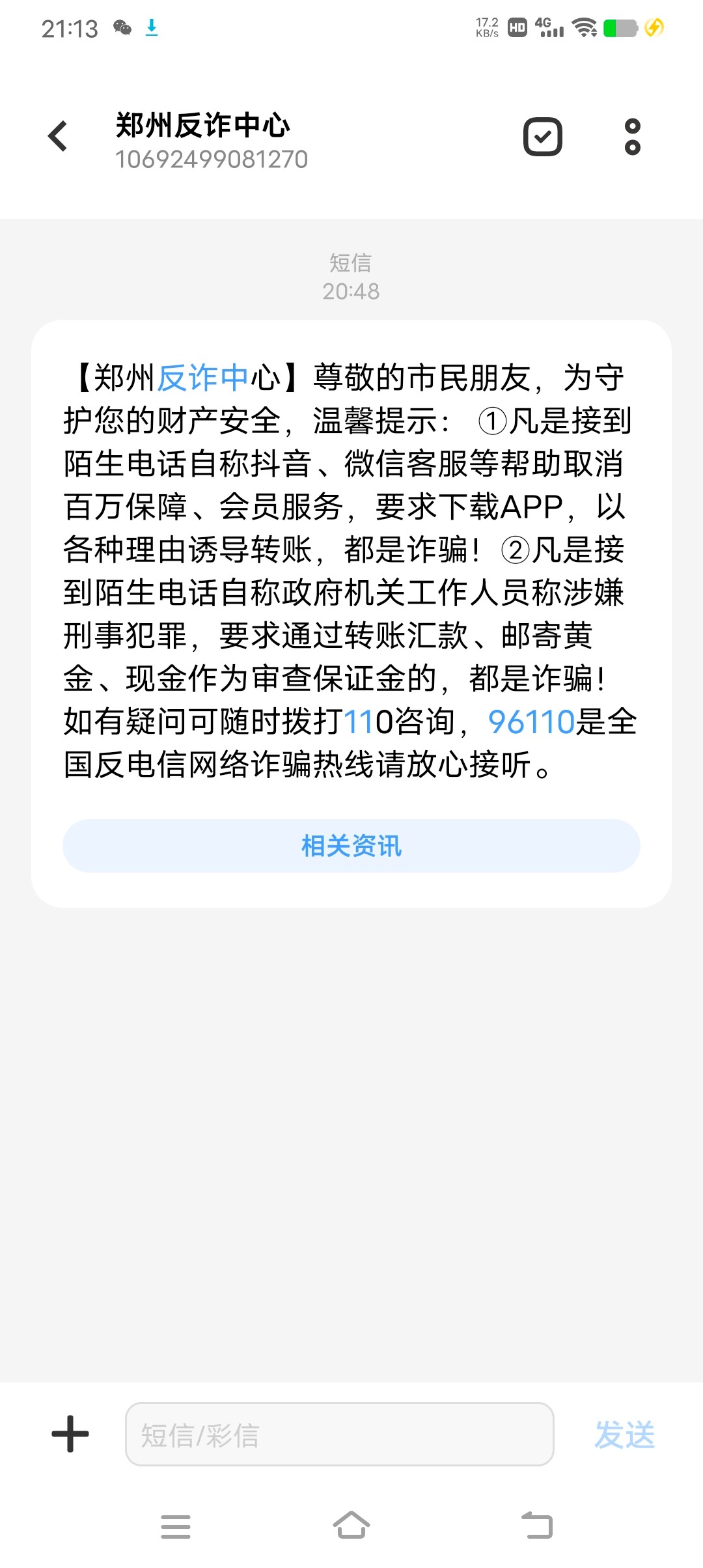
Task: Open the three-dot overflow menu
Action: point(632,137)
